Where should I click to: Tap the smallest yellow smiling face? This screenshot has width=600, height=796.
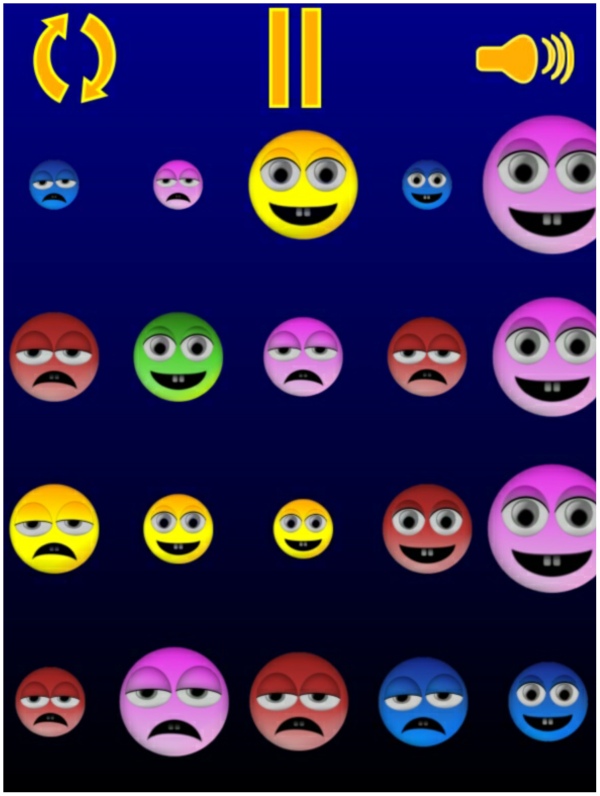[x=303, y=529]
